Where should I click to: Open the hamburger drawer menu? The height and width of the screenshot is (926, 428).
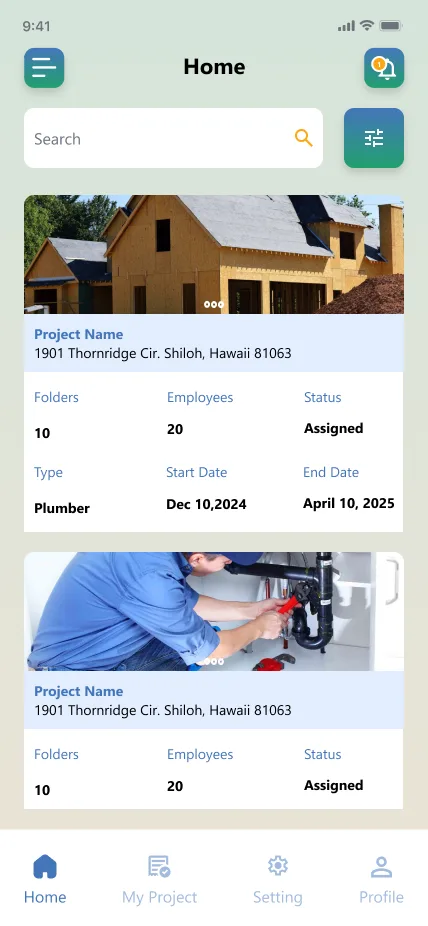click(x=44, y=68)
